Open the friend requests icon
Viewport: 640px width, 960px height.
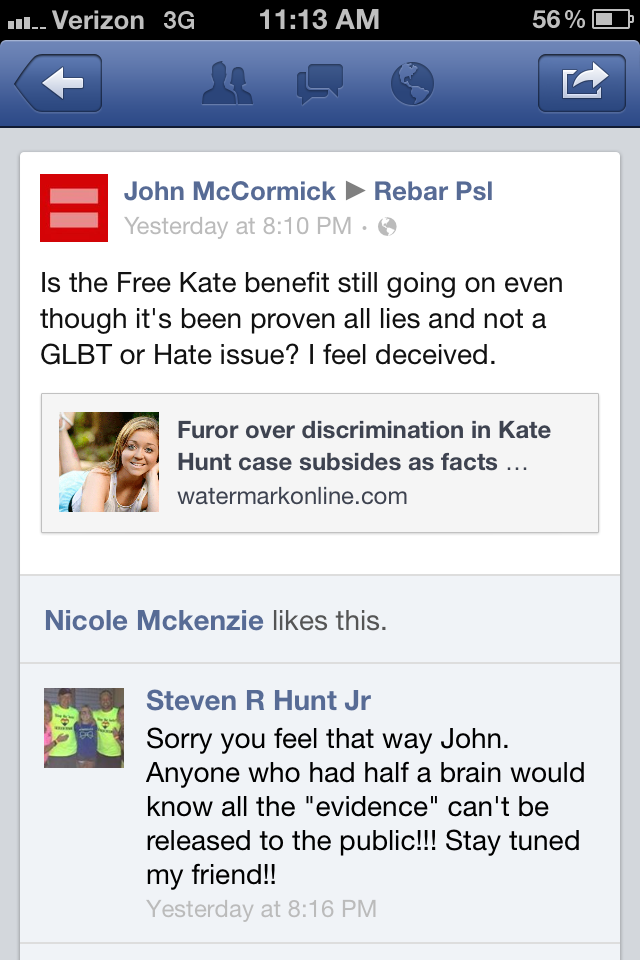pos(227,83)
